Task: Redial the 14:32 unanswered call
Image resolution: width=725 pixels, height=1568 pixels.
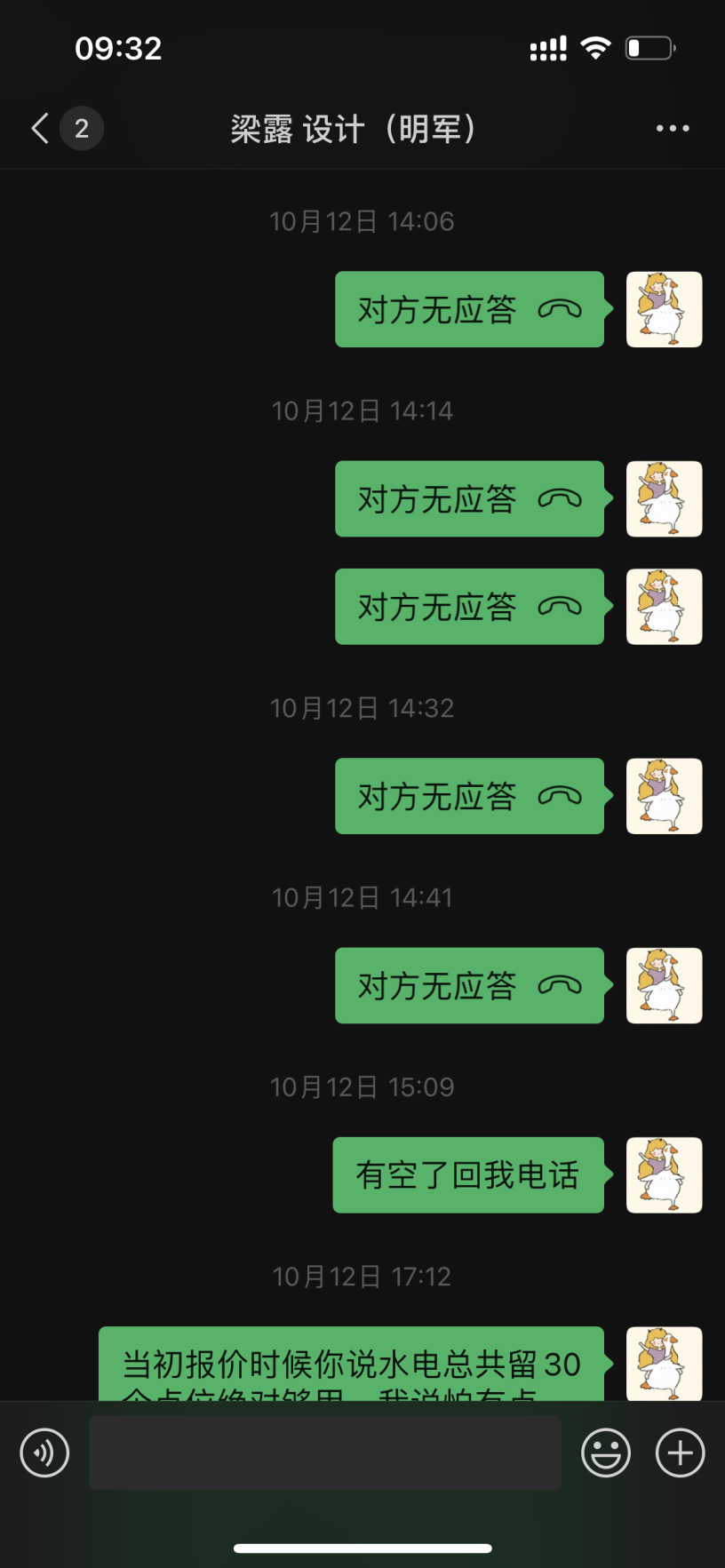Action: [469, 796]
